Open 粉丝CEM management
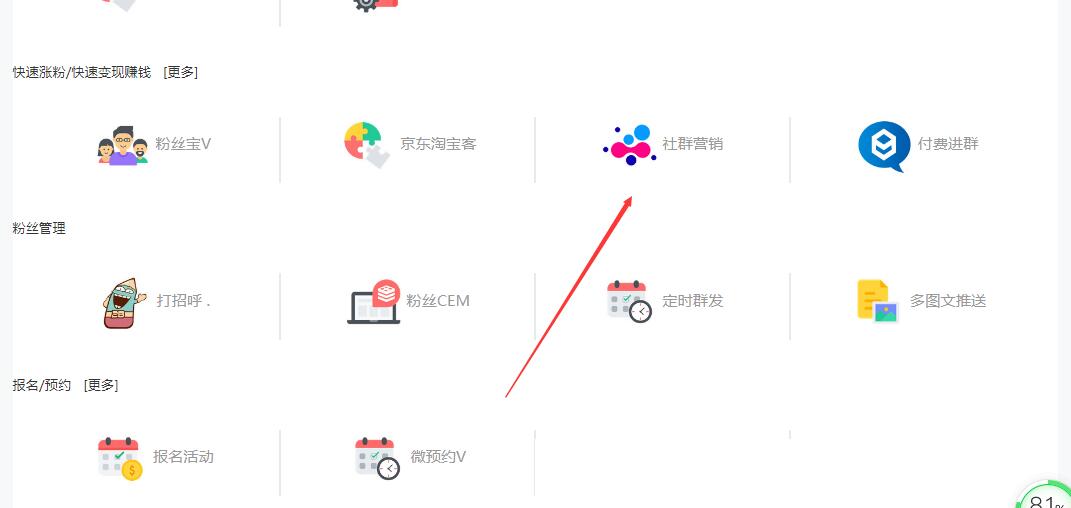1071x508 pixels. [410, 301]
